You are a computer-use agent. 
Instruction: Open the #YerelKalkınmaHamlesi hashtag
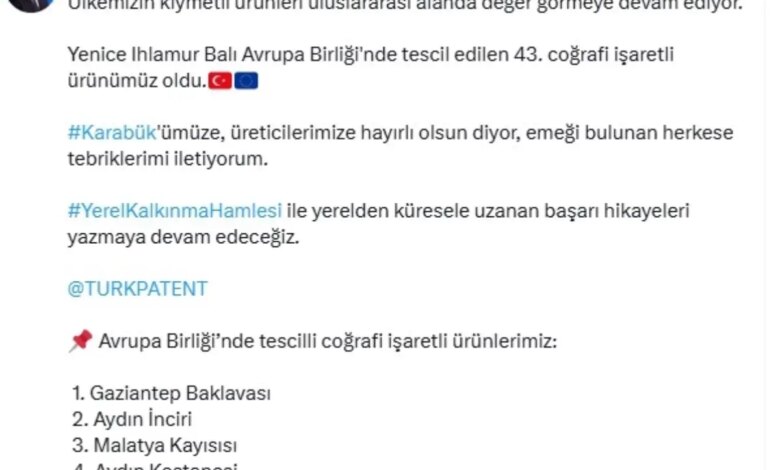pos(175,212)
